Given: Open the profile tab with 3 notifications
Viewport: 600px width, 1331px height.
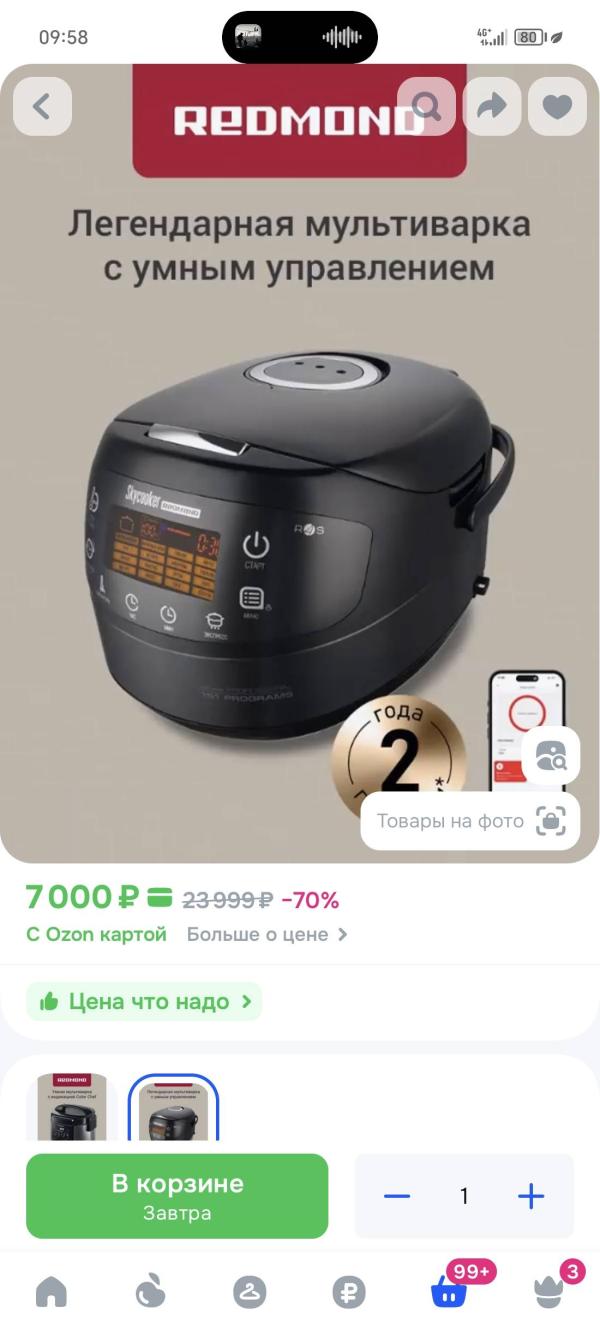Looking at the screenshot, I should coord(549,1292).
